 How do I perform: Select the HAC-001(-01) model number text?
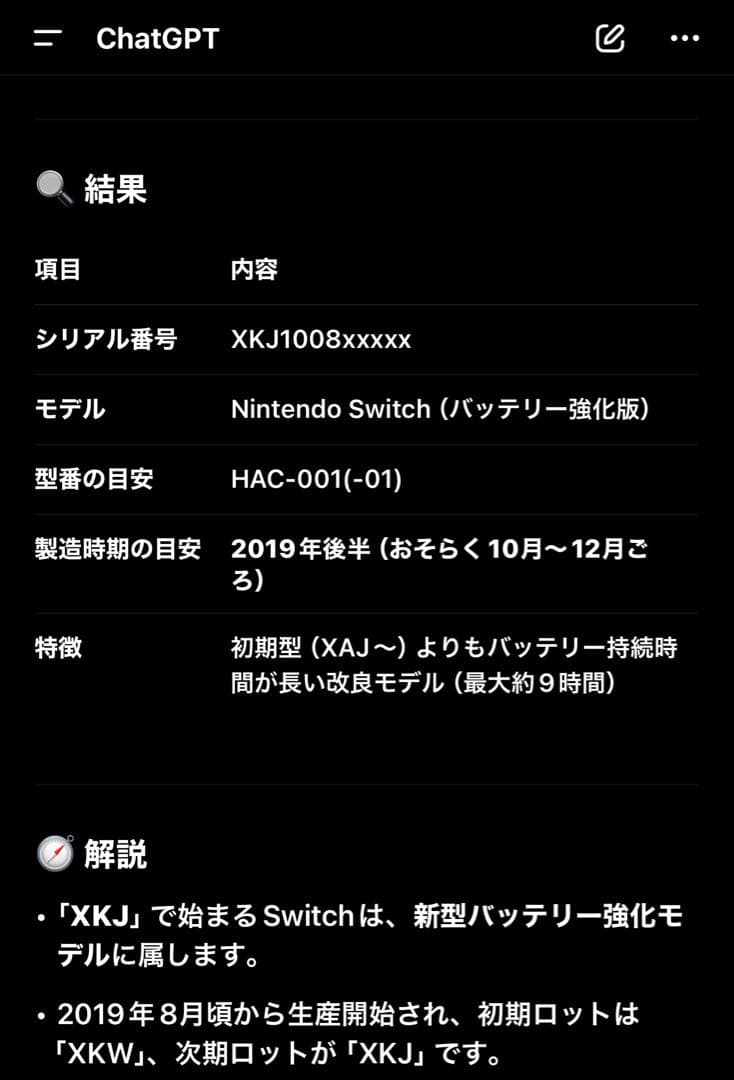pos(317,479)
